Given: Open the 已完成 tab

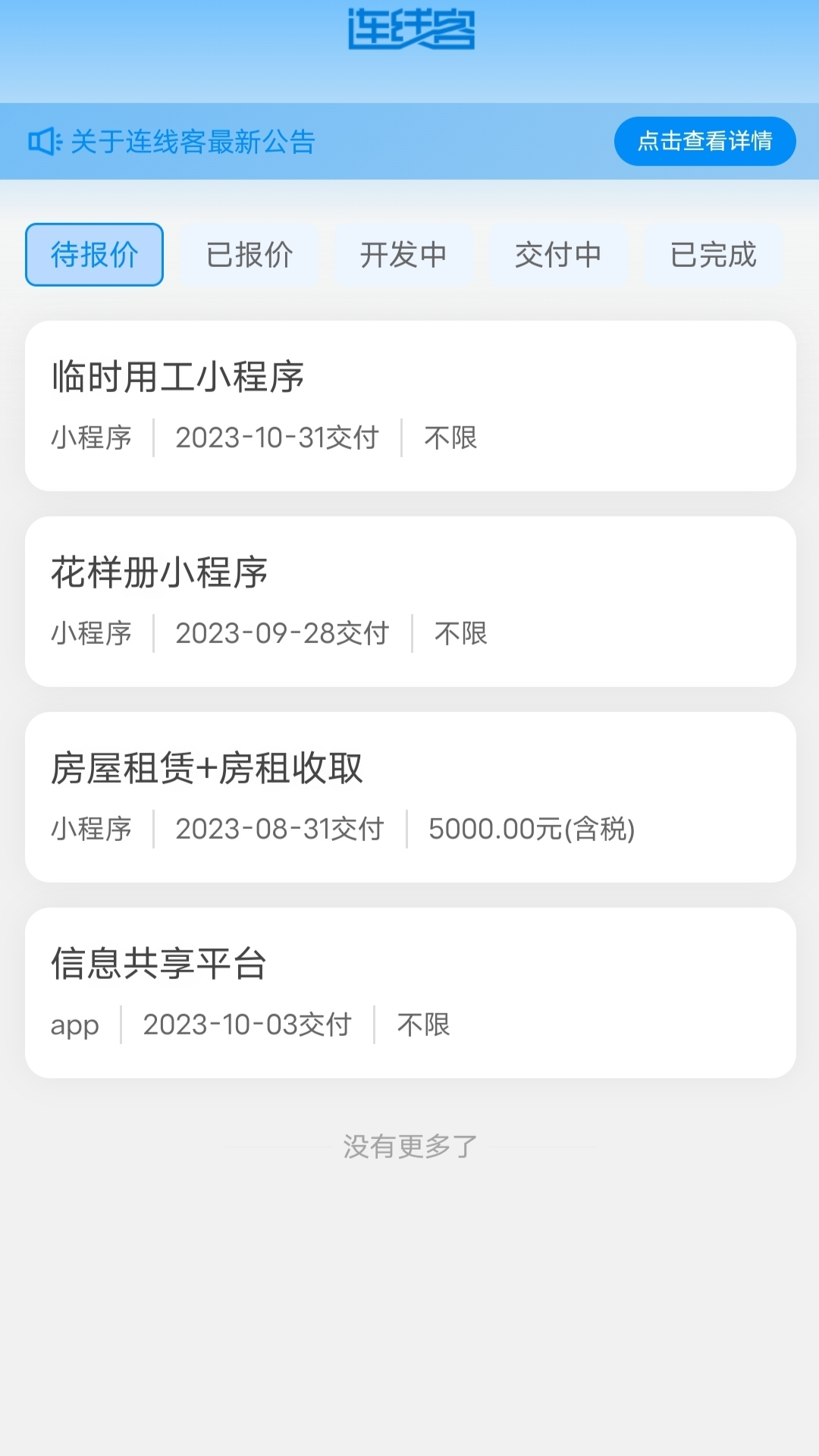Looking at the screenshot, I should click(x=714, y=255).
